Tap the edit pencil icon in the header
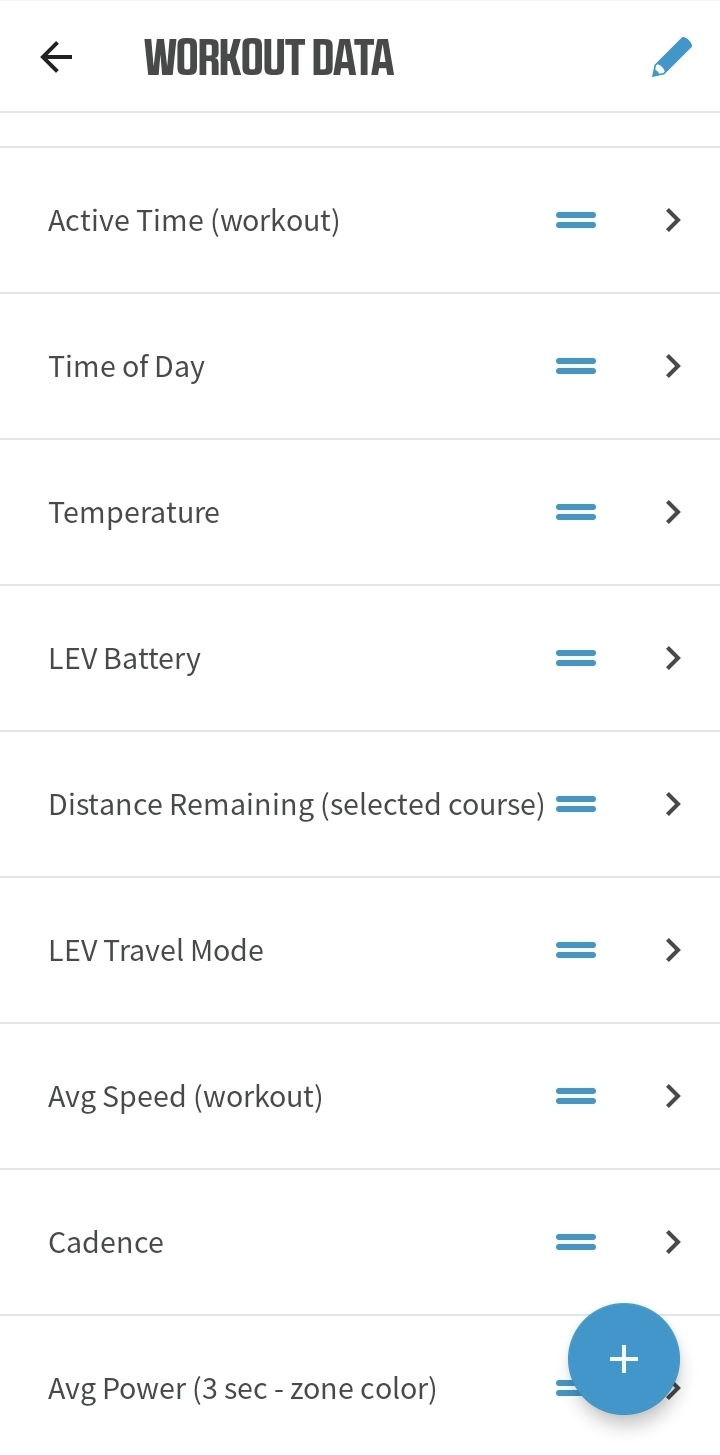720x1455 pixels. click(671, 56)
